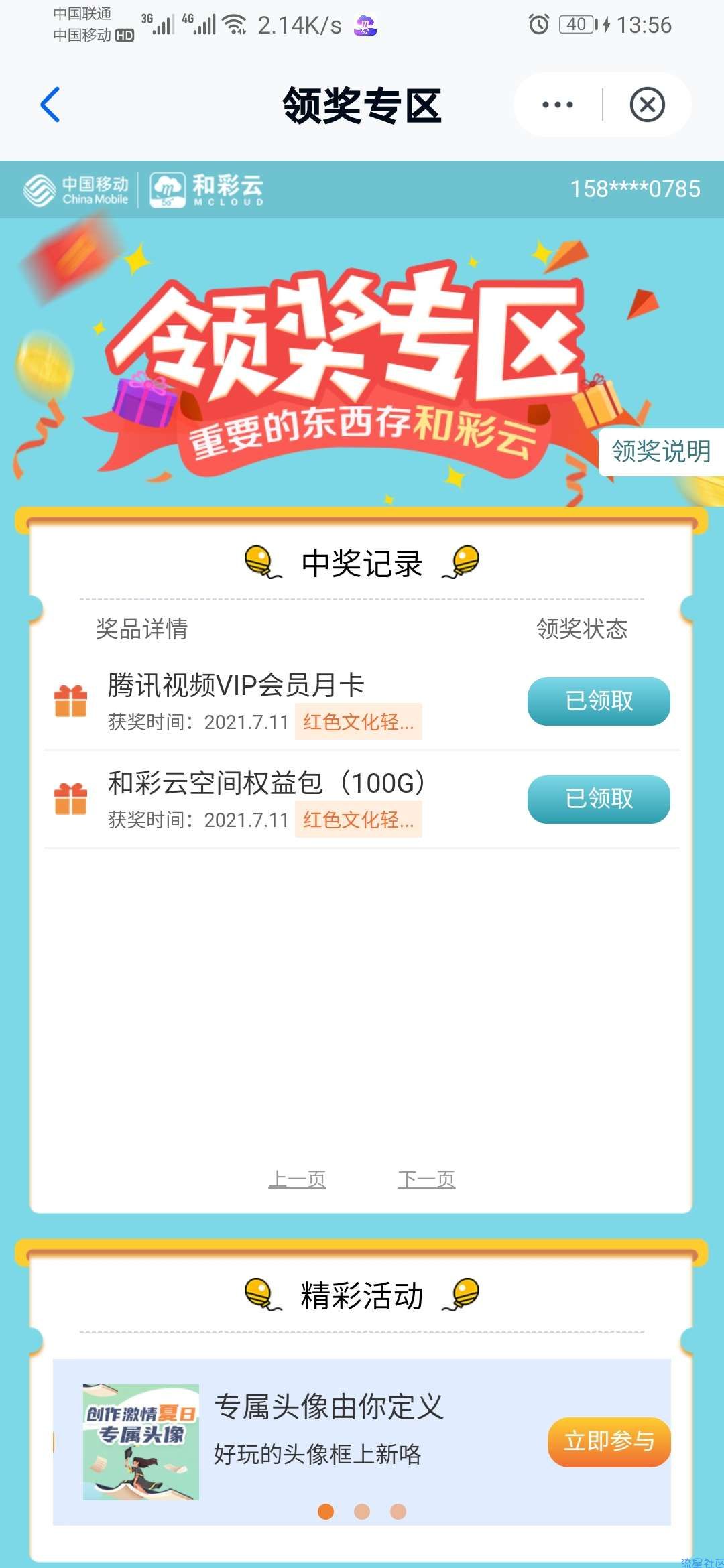Join the activity with 立即参与
724x1568 pixels.
[x=609, y=1441]
